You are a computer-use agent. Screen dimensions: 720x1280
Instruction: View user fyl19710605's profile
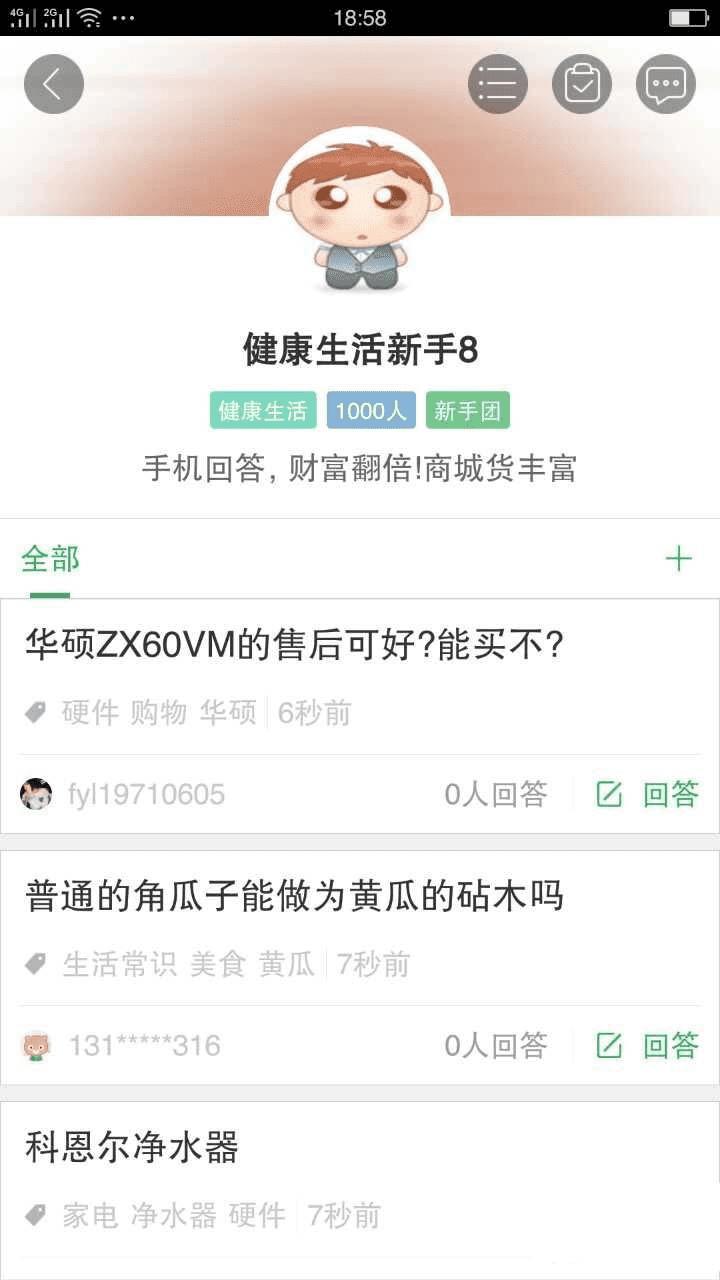point(146,794)
